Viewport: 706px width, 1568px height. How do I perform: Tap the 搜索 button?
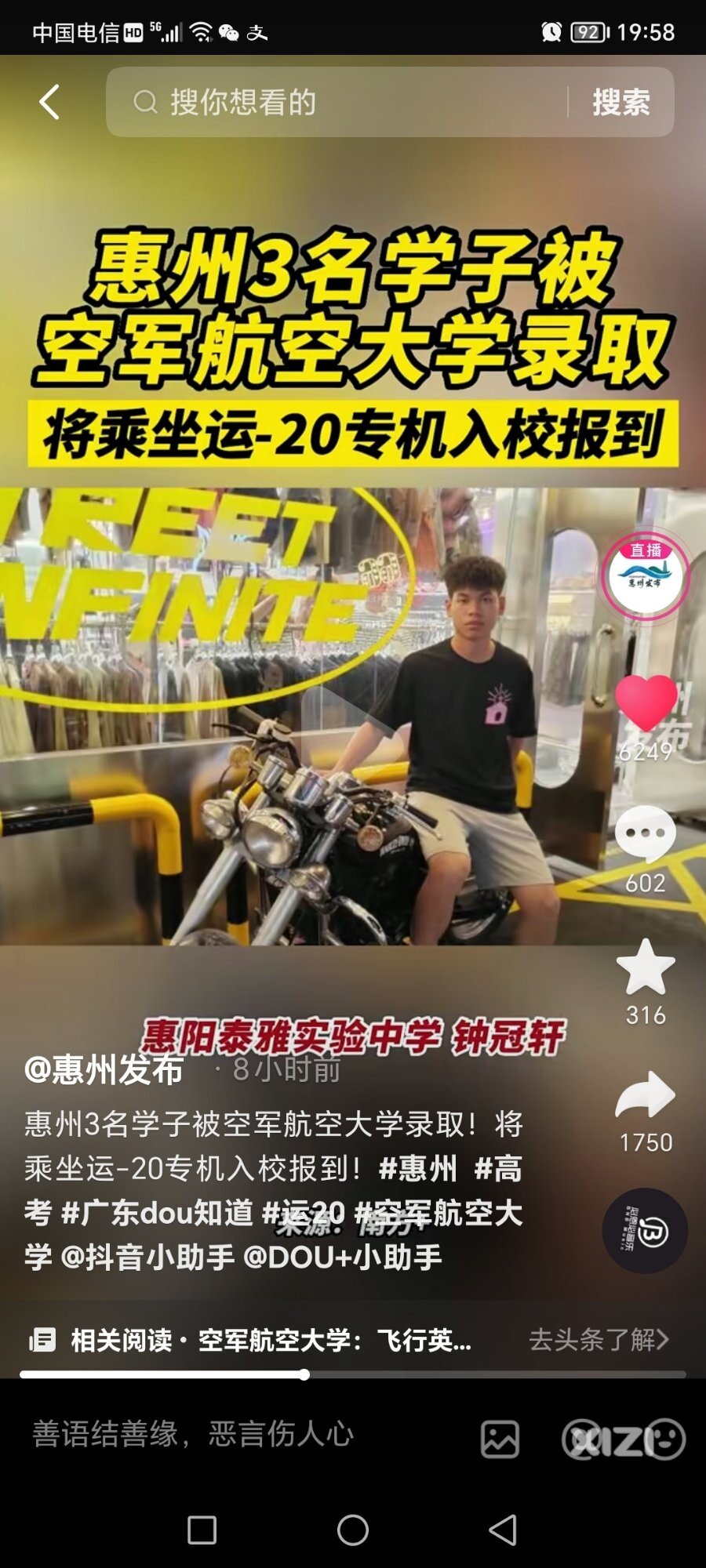[x=620, y=102]
